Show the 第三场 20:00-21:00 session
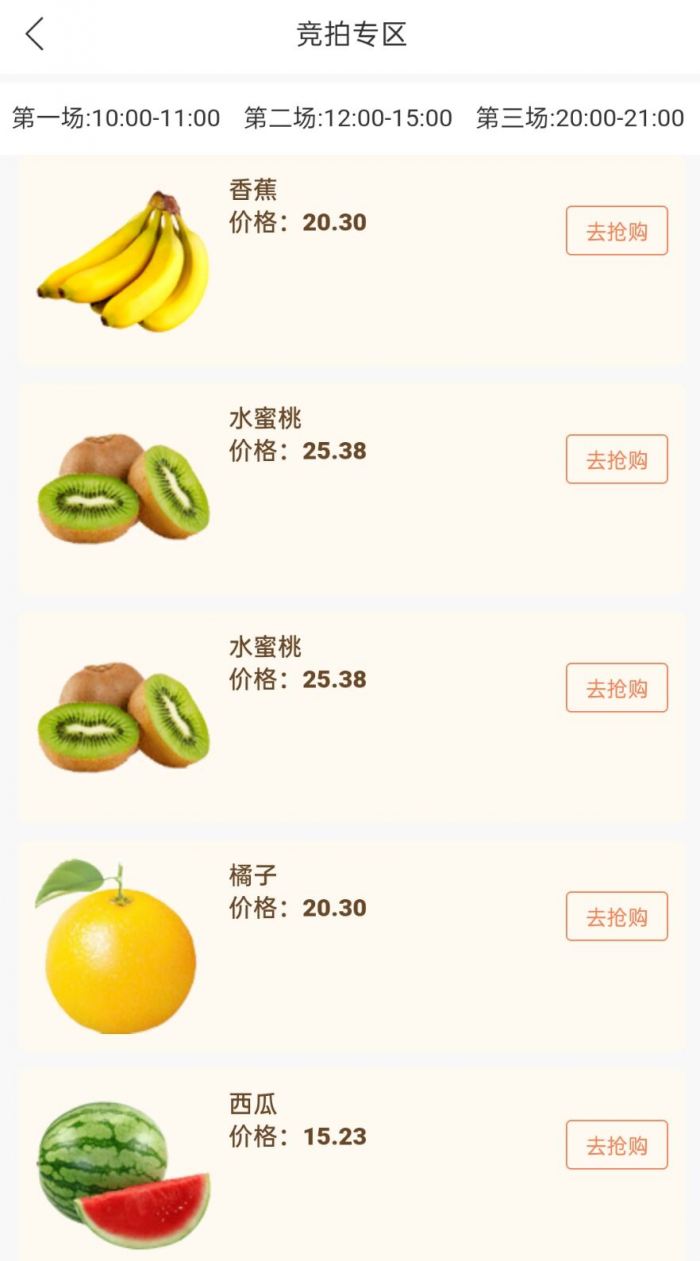 point(580,118)
